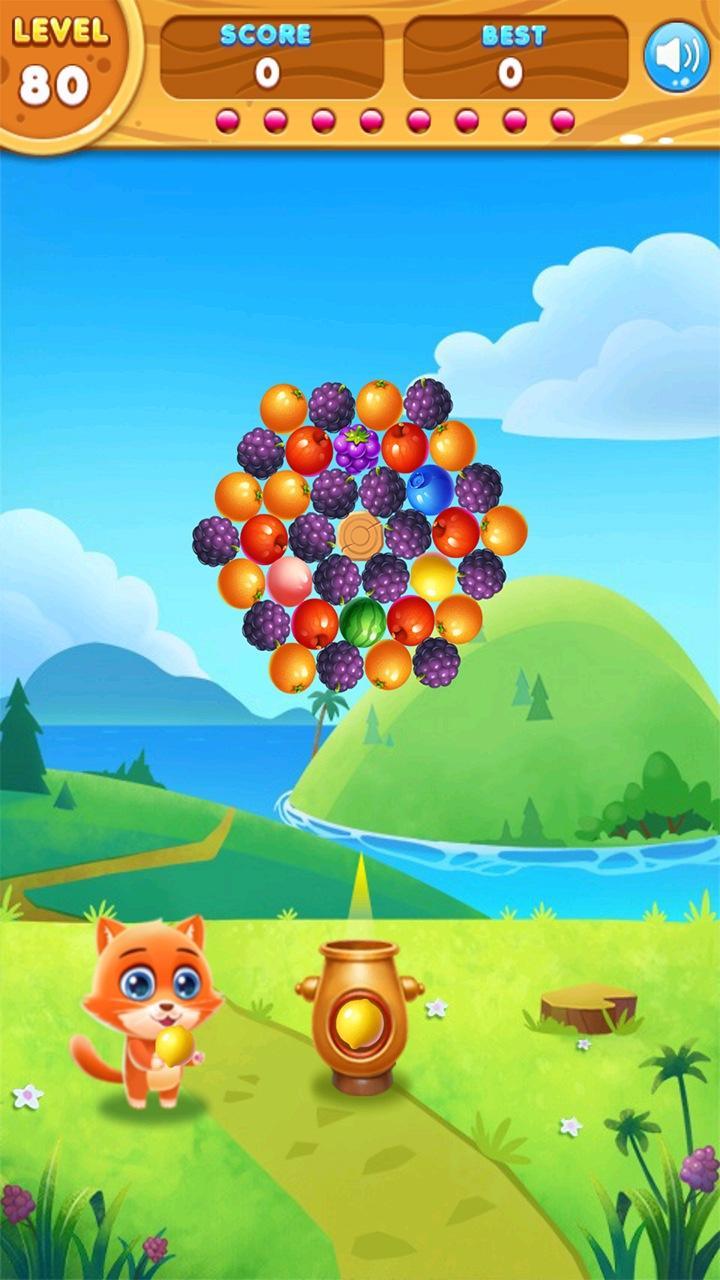Aim shot at the blue blueberry bubble
Image resolution: width=720 pixels, height=1280 pixels.
(x=429, y=489)
